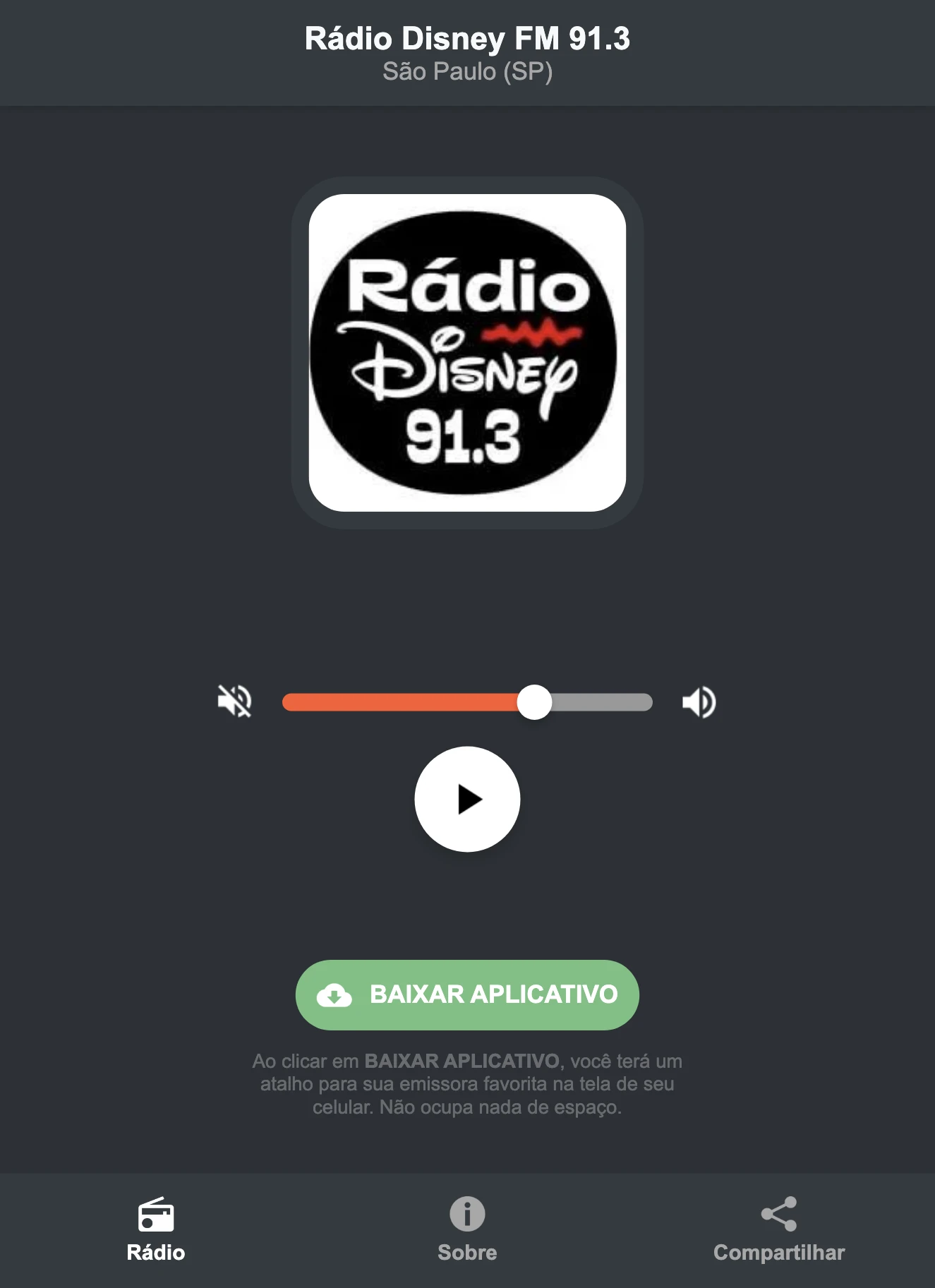
Task: Click the muted speaker icon left of slider
Action: click(236, 702)
